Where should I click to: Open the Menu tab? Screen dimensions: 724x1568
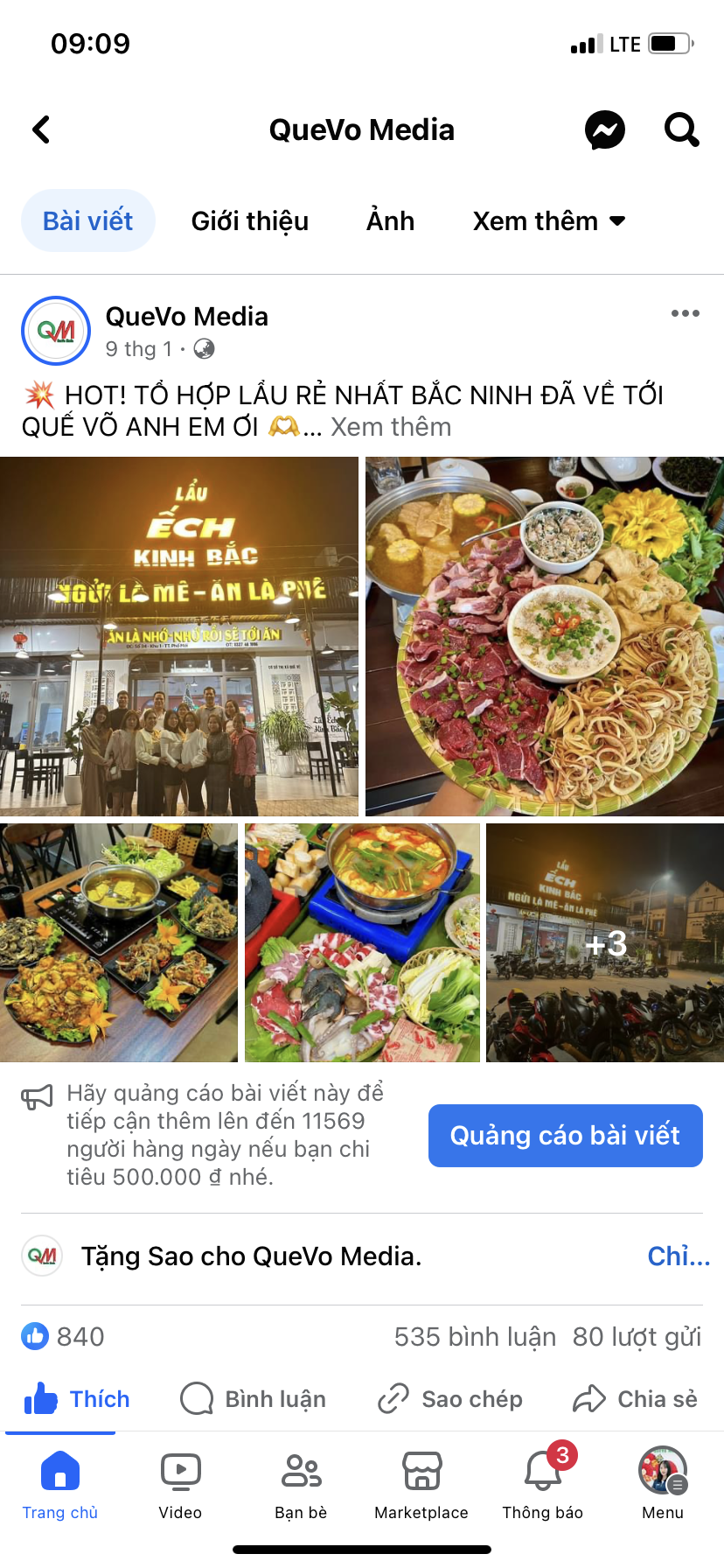click(663, 1485)
